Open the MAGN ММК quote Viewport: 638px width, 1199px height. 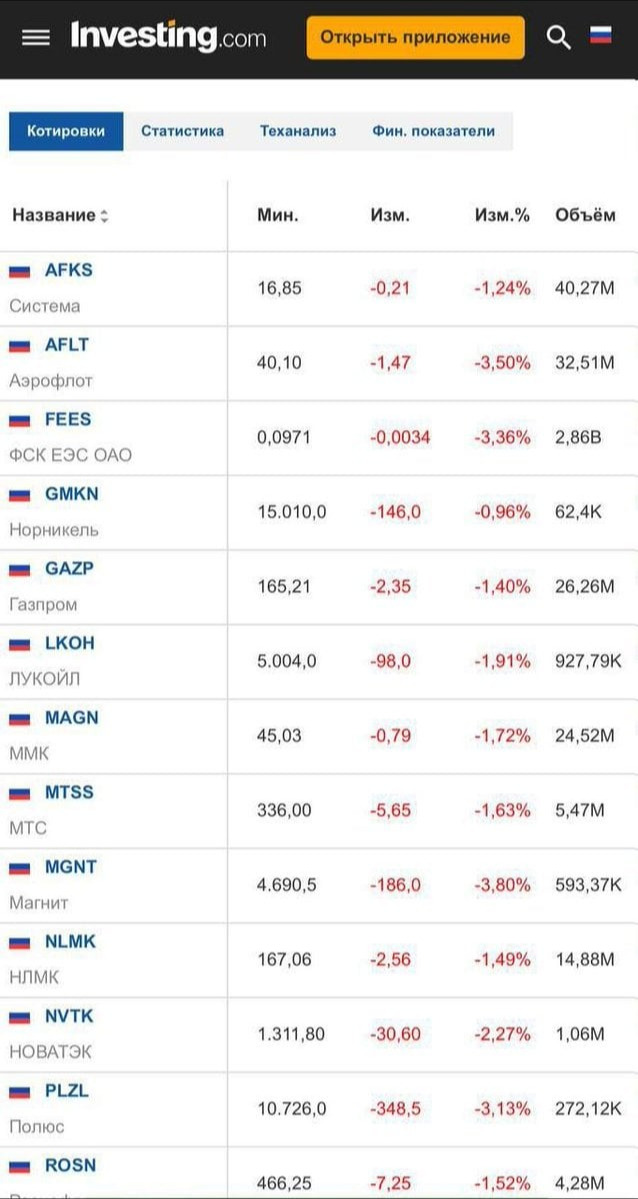(x=71, y=718)
